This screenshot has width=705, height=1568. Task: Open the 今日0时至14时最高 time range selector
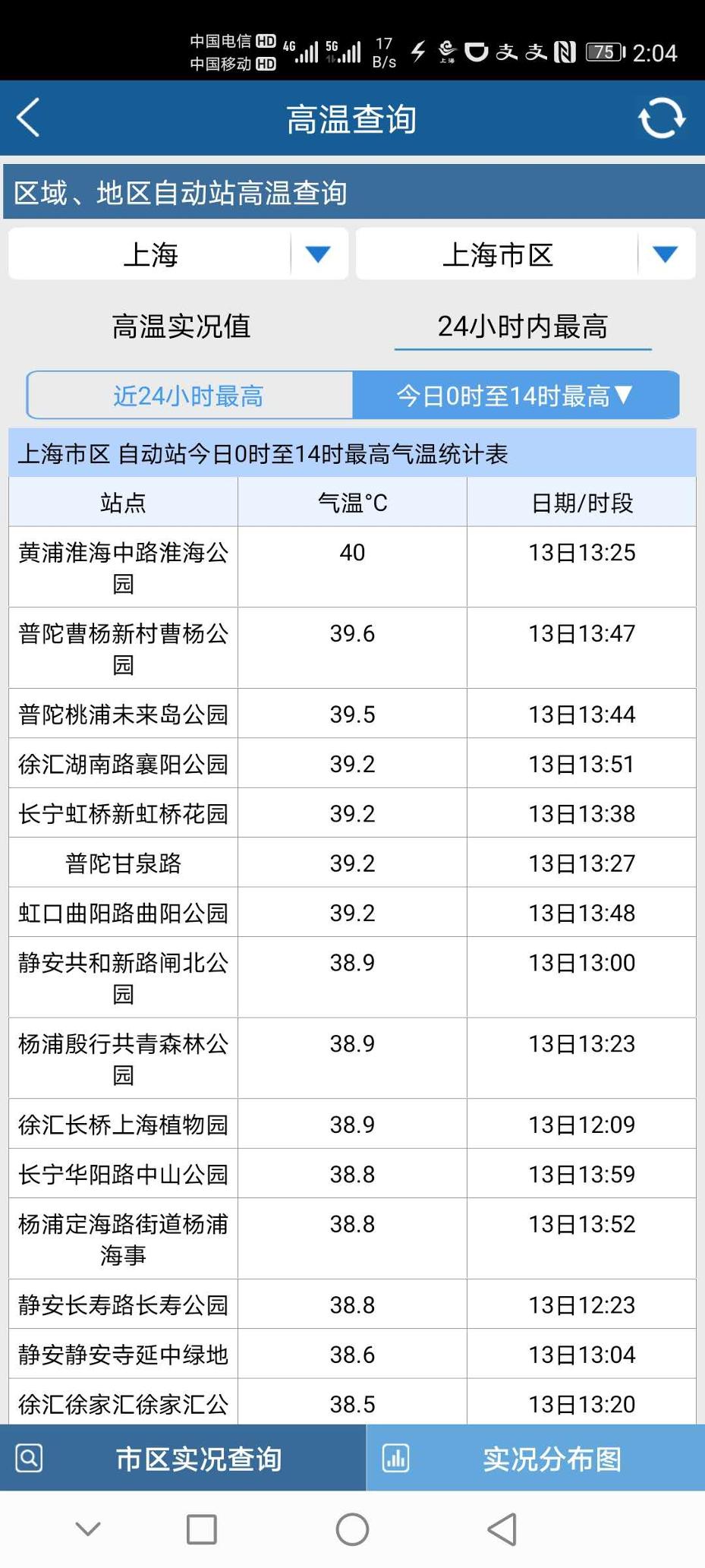point(515,396)
